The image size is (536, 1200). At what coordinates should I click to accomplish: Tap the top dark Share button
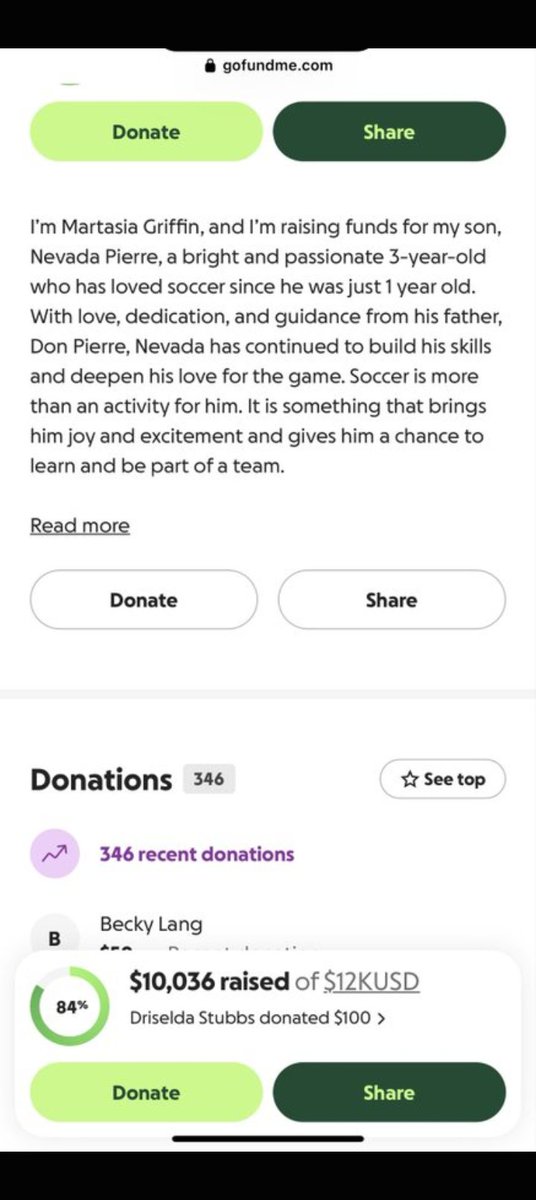pos(389,132)
